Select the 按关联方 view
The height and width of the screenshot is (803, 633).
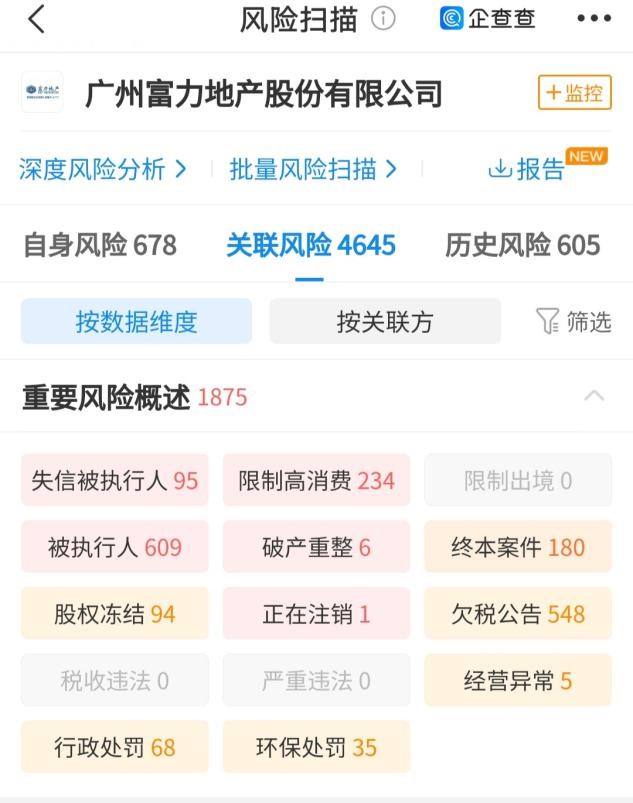tap(385, 322)
